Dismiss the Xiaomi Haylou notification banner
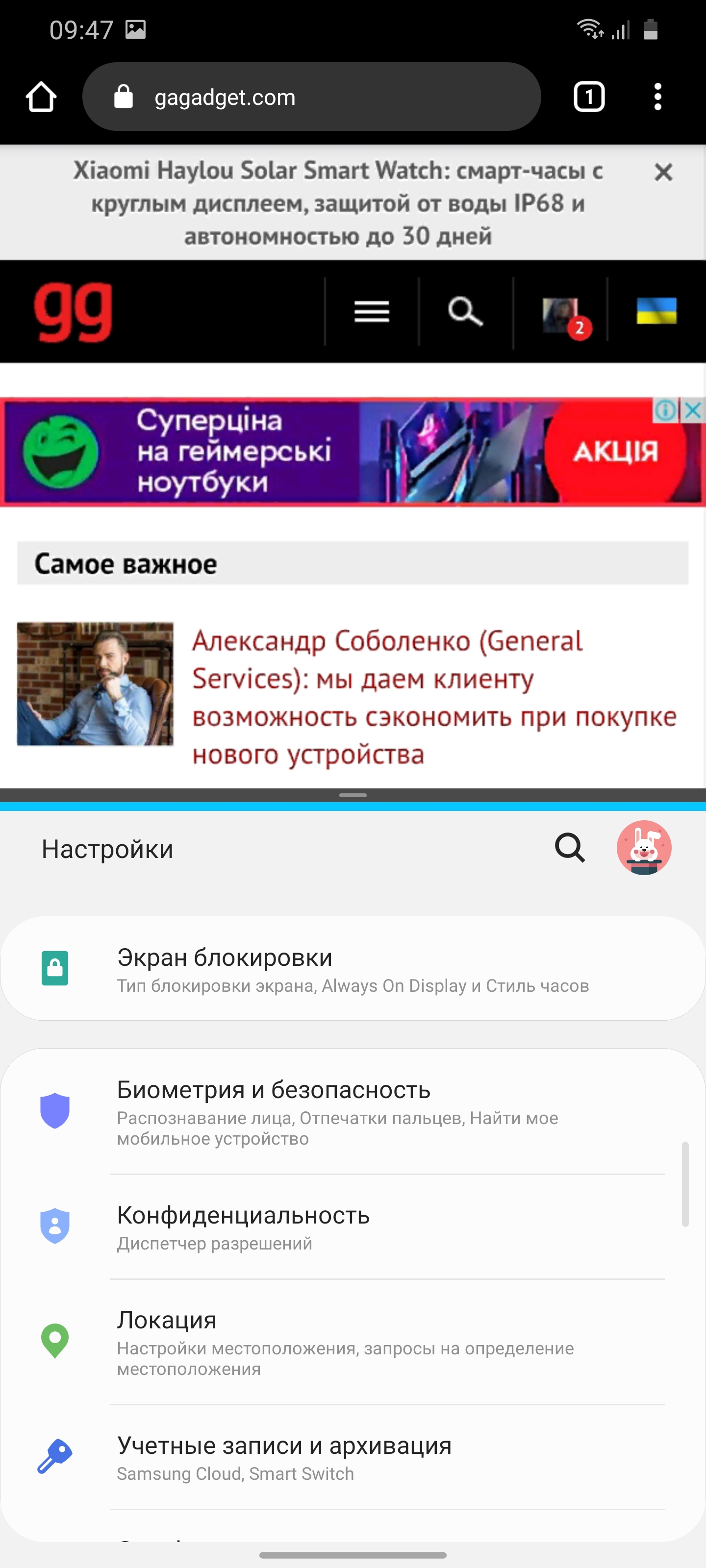706x1568 pixels. click(x=663, y=172)
